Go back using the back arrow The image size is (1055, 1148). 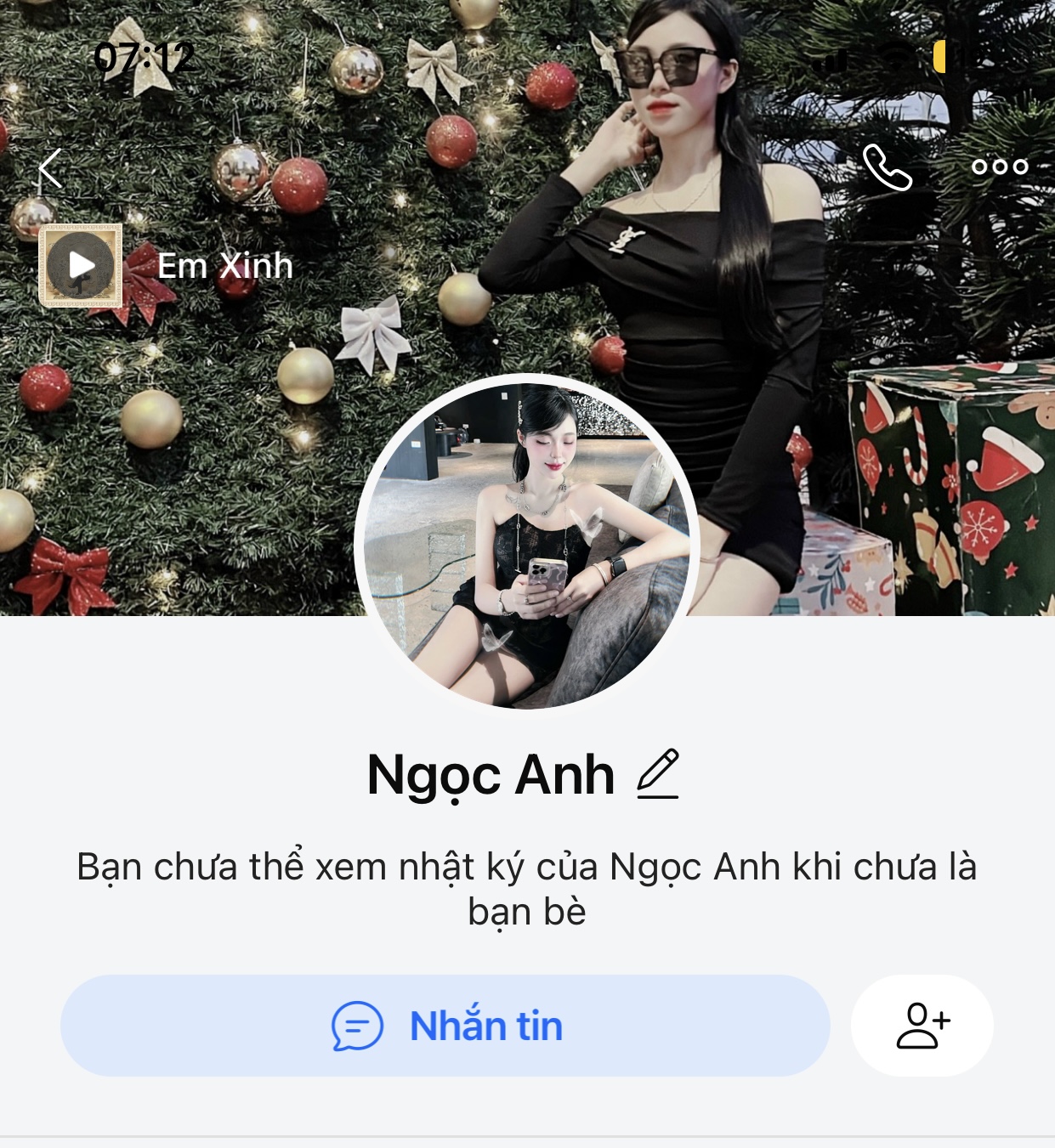point(51,168)
